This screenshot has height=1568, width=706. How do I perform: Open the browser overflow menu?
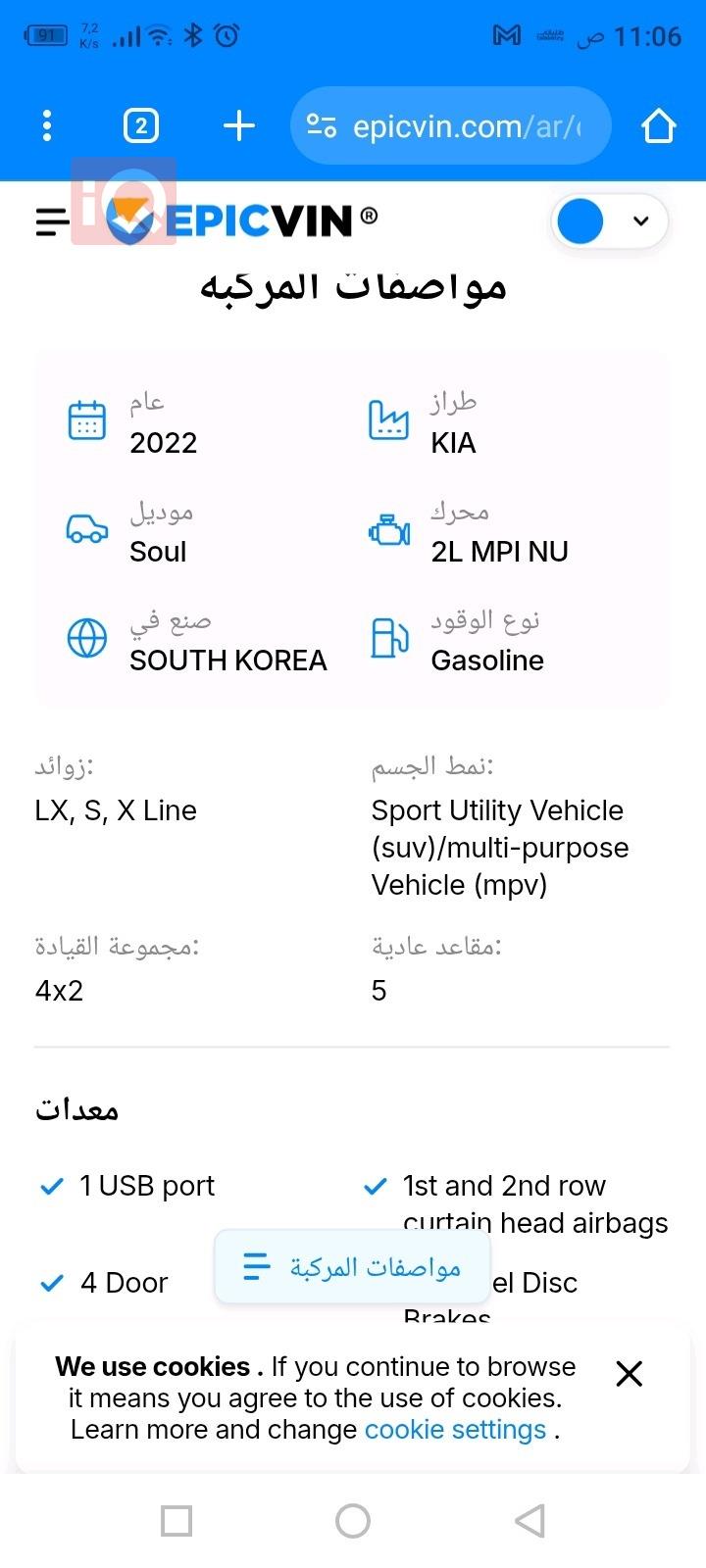46,125
